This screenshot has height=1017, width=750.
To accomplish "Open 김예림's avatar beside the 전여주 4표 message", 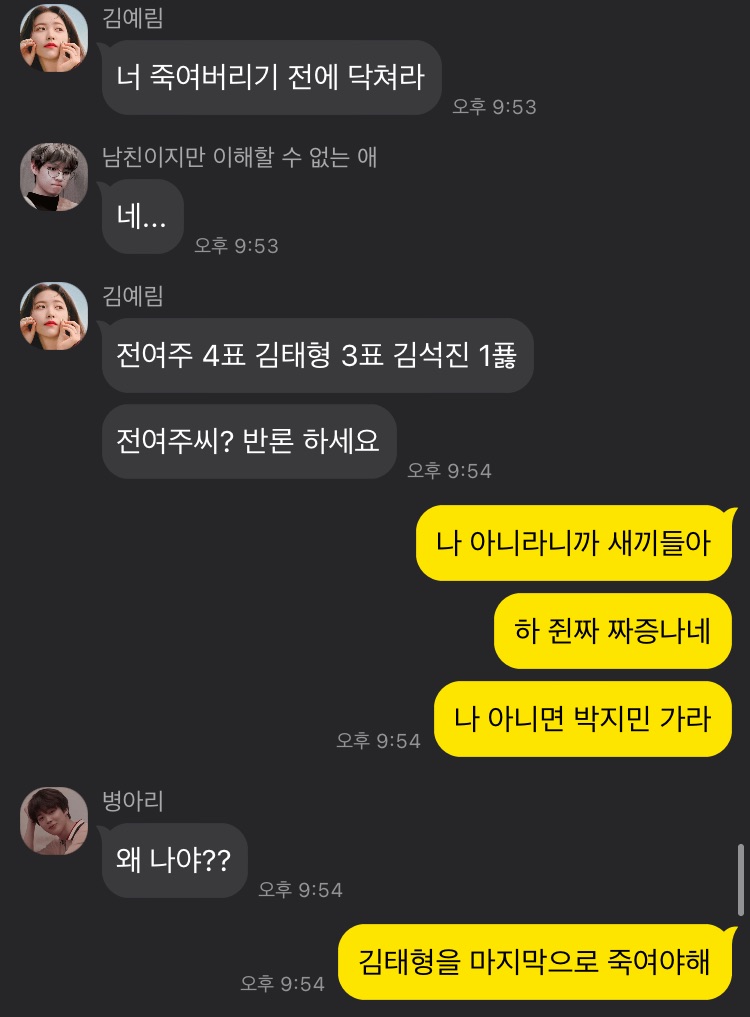I will point(54,316).
